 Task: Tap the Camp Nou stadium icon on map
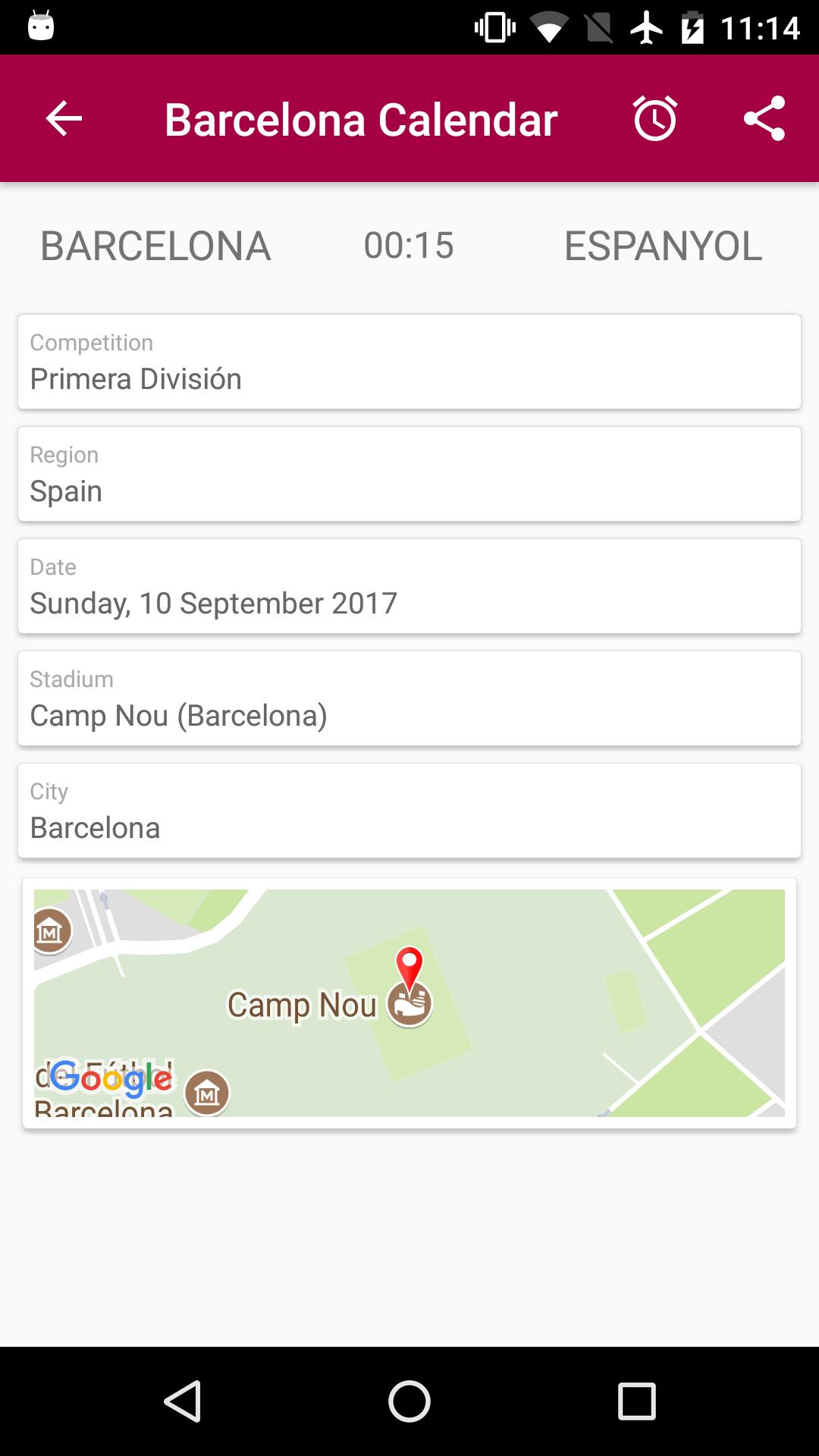(x=409, y=1003)
